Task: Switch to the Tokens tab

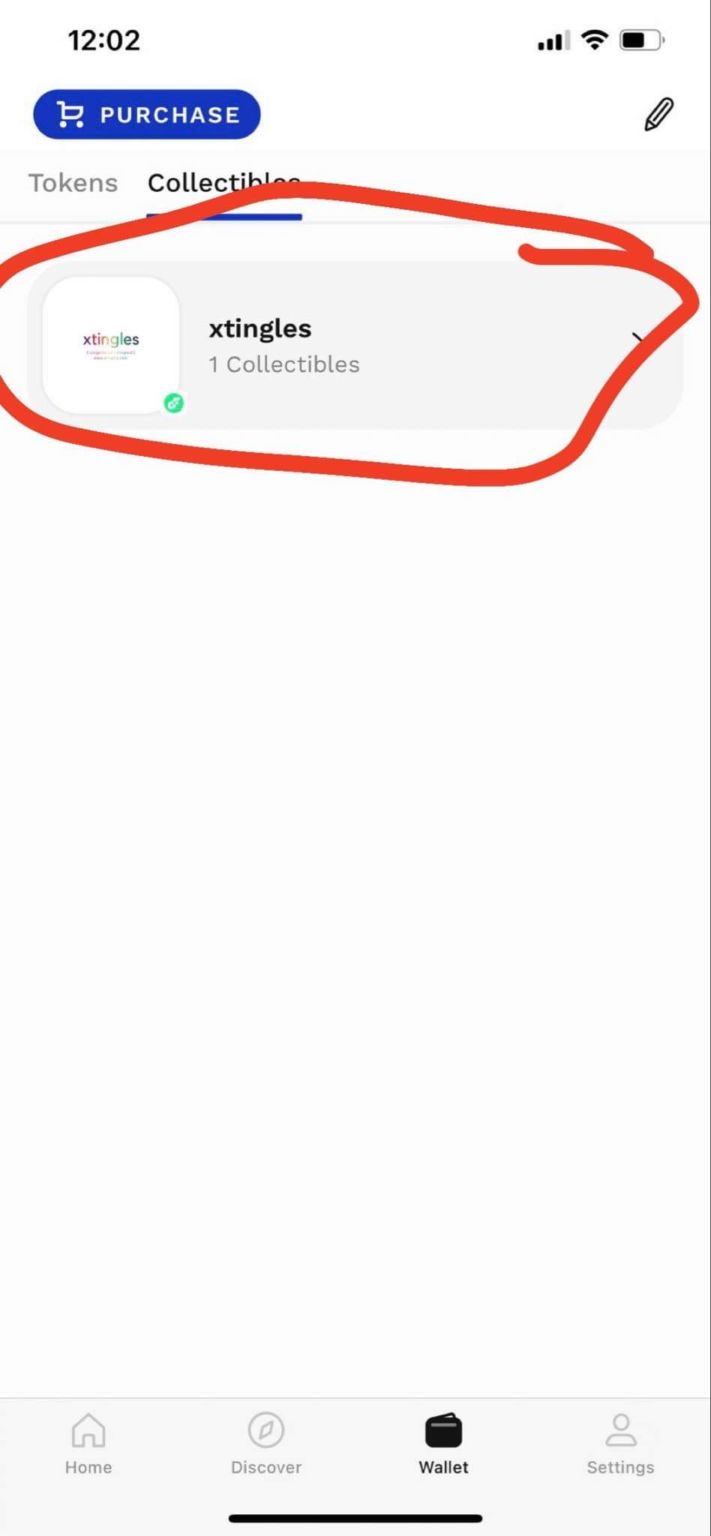Action: pyautogui.click(x=73, y=183)
